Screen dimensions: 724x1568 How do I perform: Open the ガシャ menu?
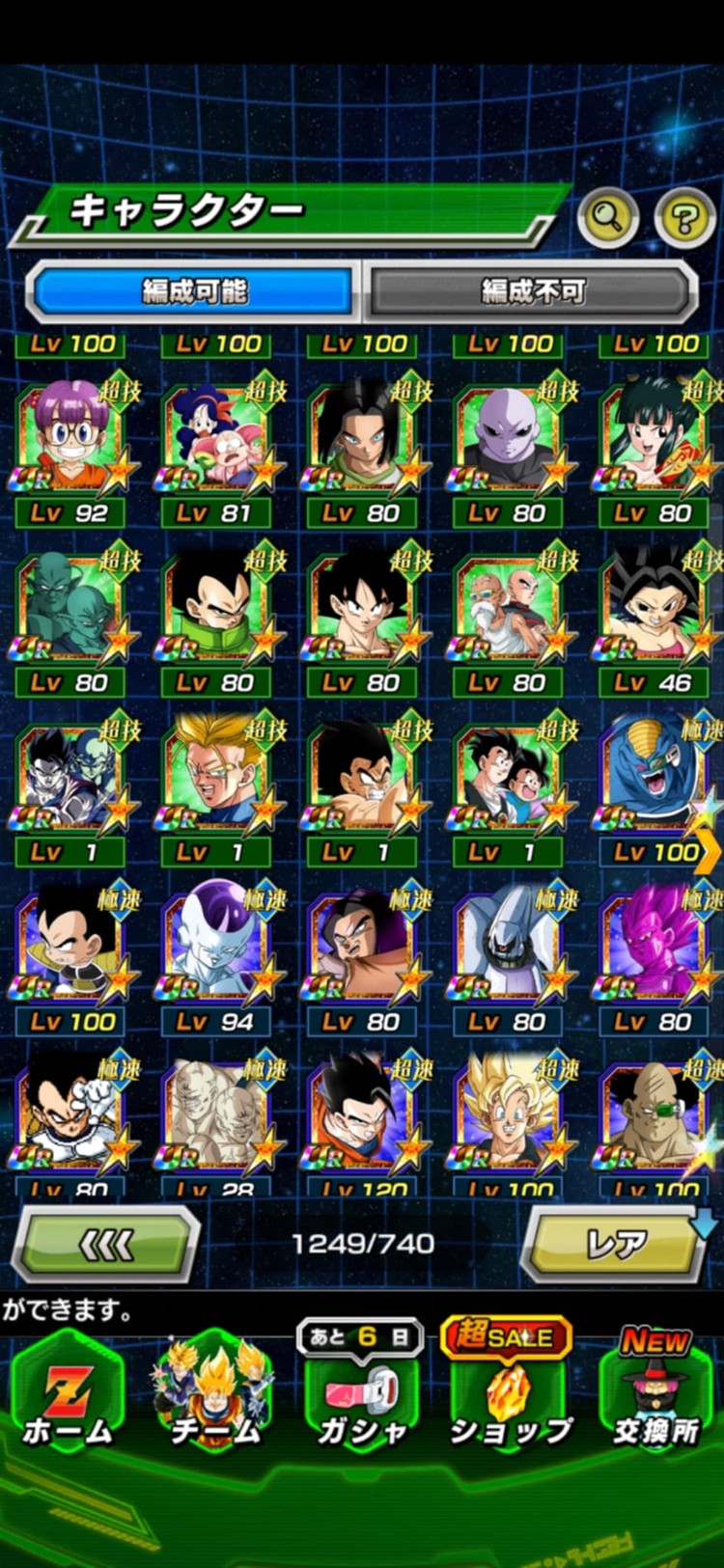[361, 1394]
